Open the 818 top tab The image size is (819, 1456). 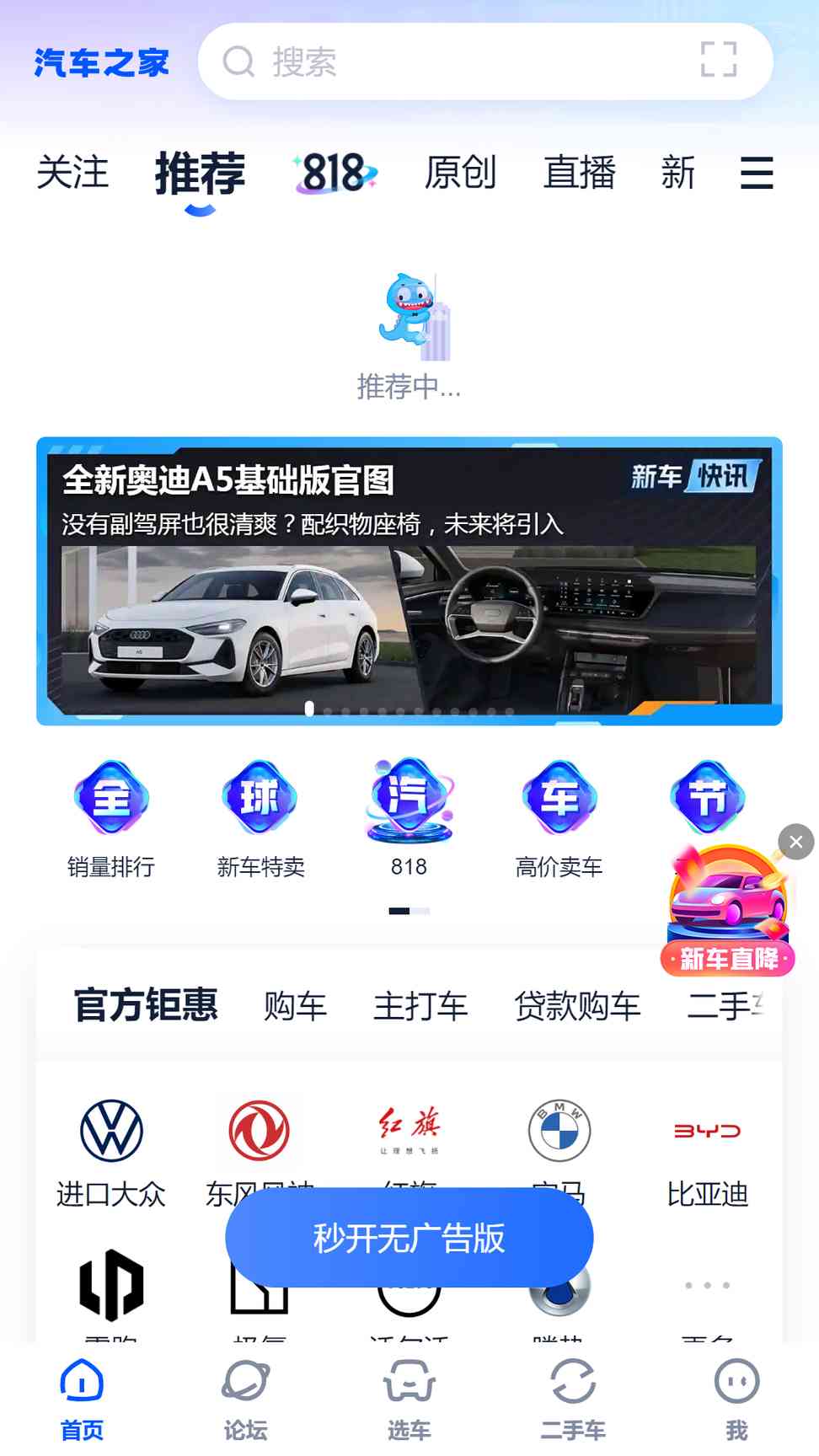point(335,173)
